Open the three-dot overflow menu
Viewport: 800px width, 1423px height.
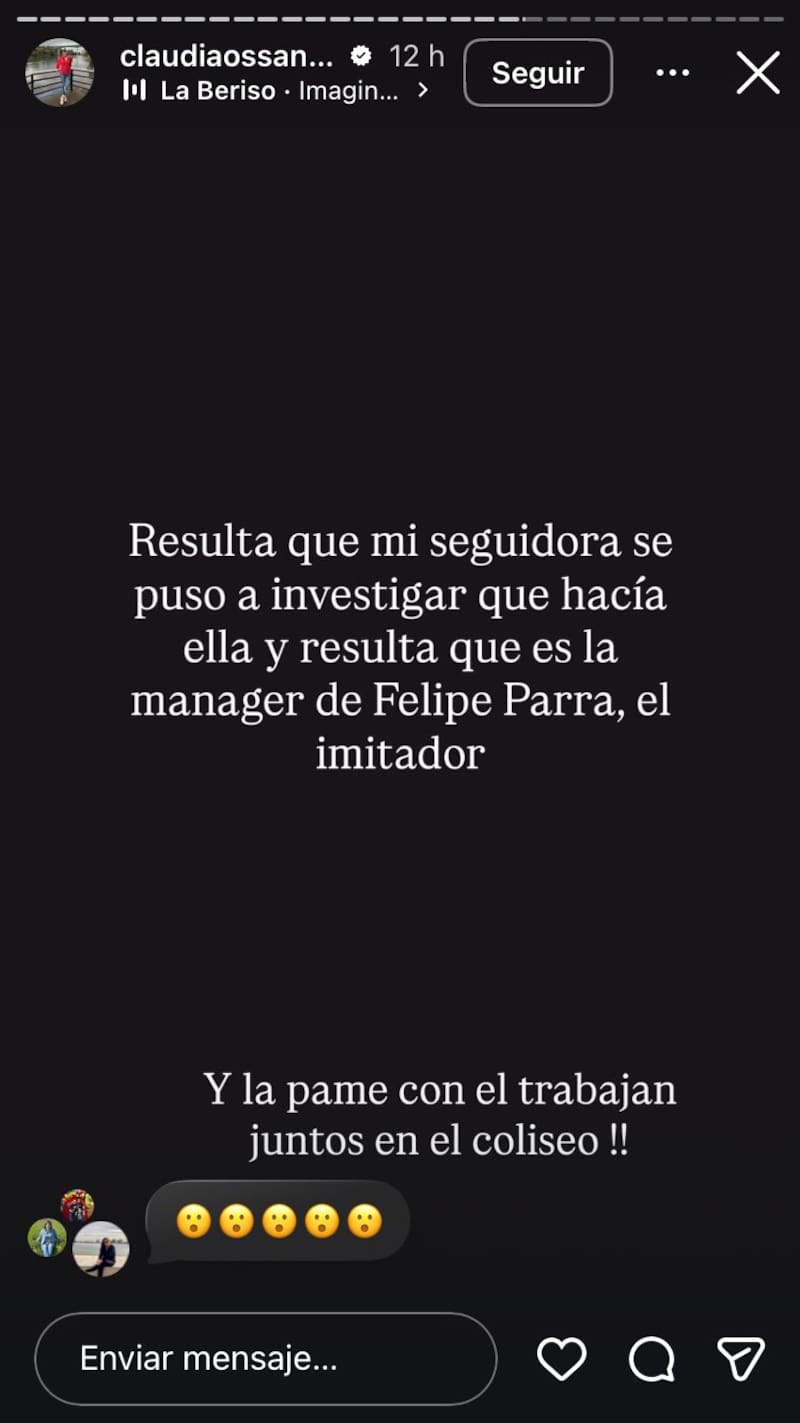tap(672, 73)
